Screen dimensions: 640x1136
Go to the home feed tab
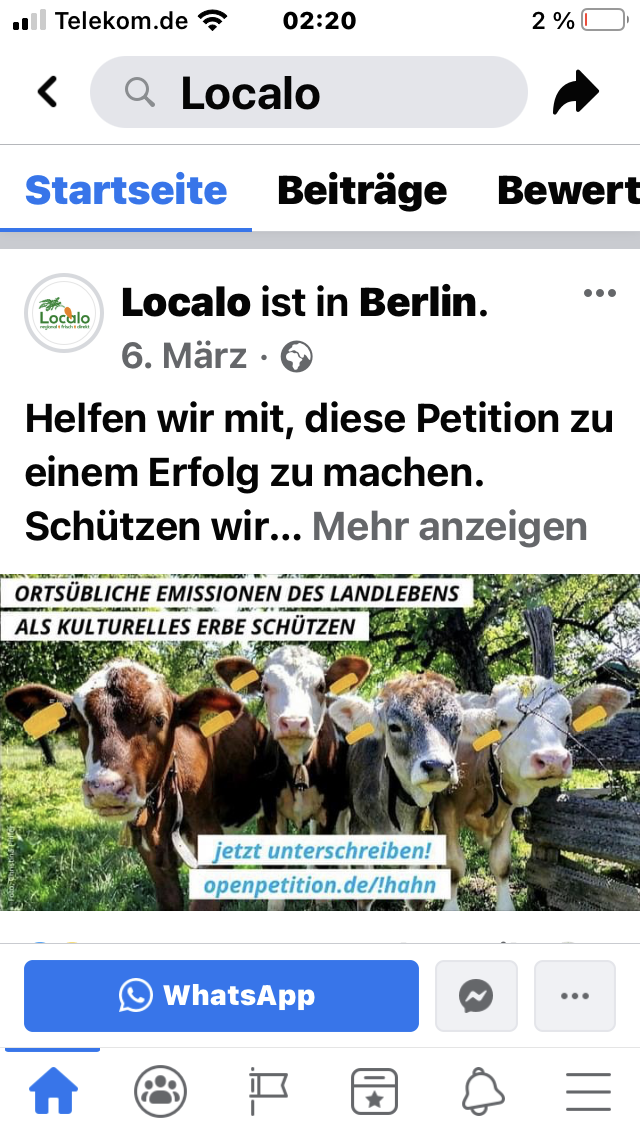coord(53,1091)
